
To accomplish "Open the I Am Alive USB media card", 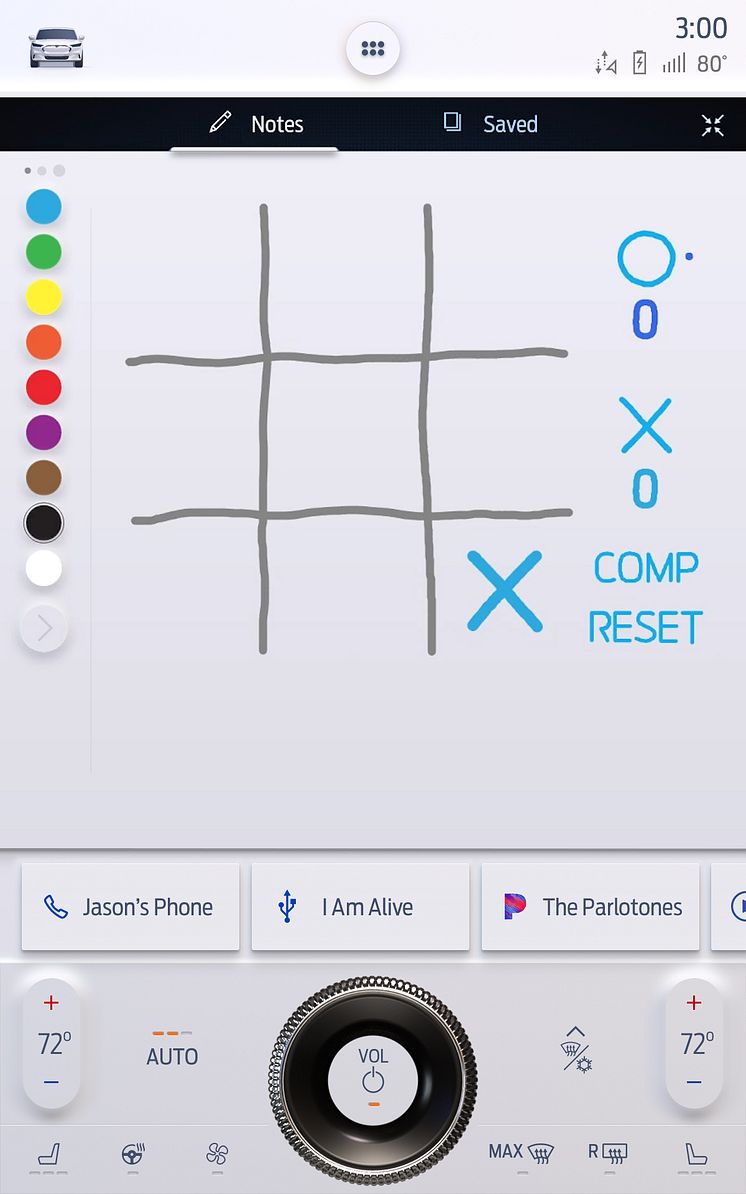I will [360, 907].
